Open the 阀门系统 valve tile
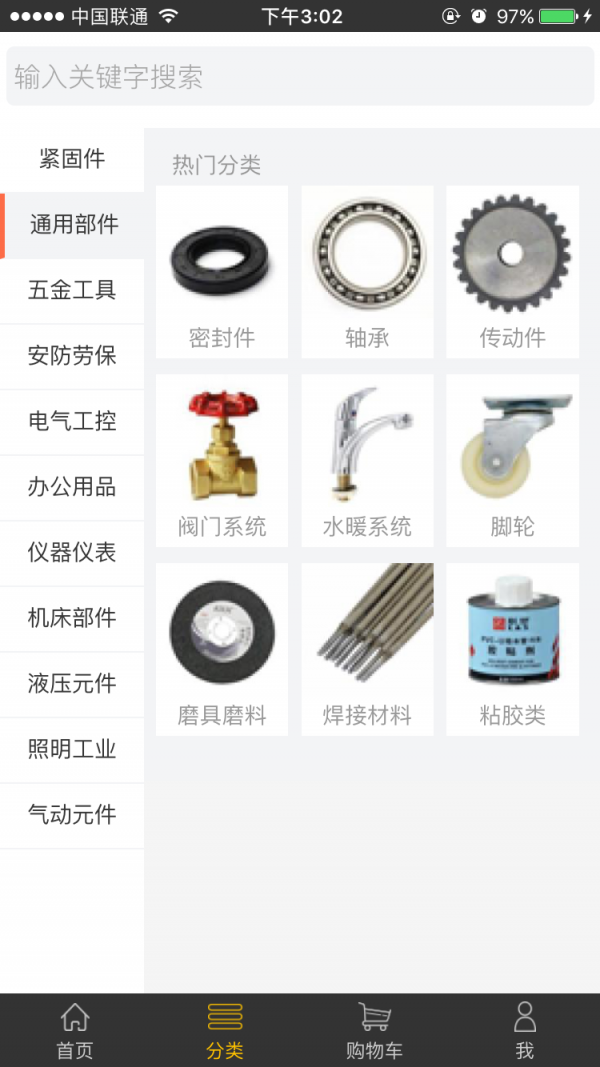This screenshot has width=600, height=1067. click(x=222, y=461)
